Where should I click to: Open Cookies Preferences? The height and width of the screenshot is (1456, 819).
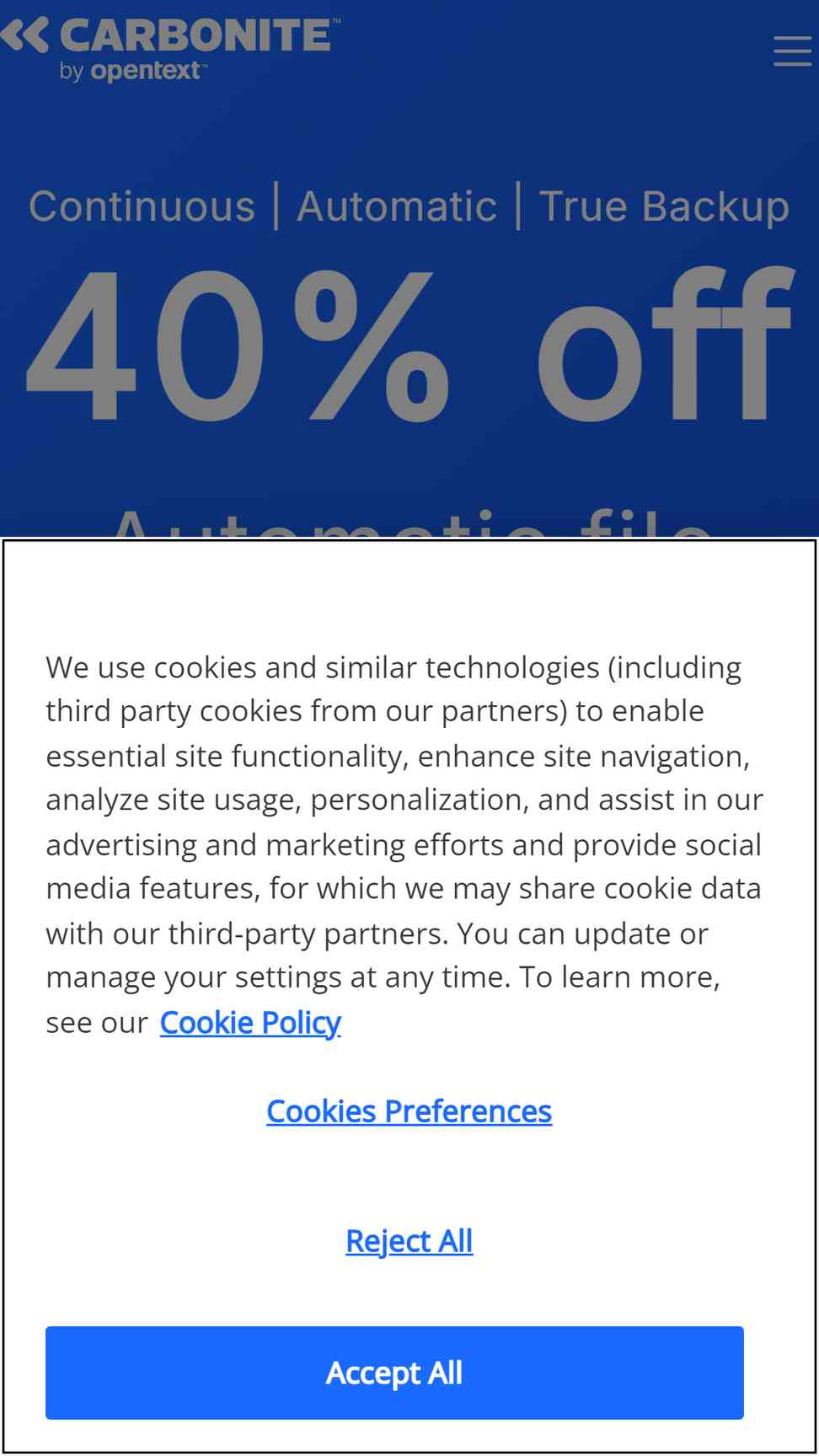[x=409, y=1111]
